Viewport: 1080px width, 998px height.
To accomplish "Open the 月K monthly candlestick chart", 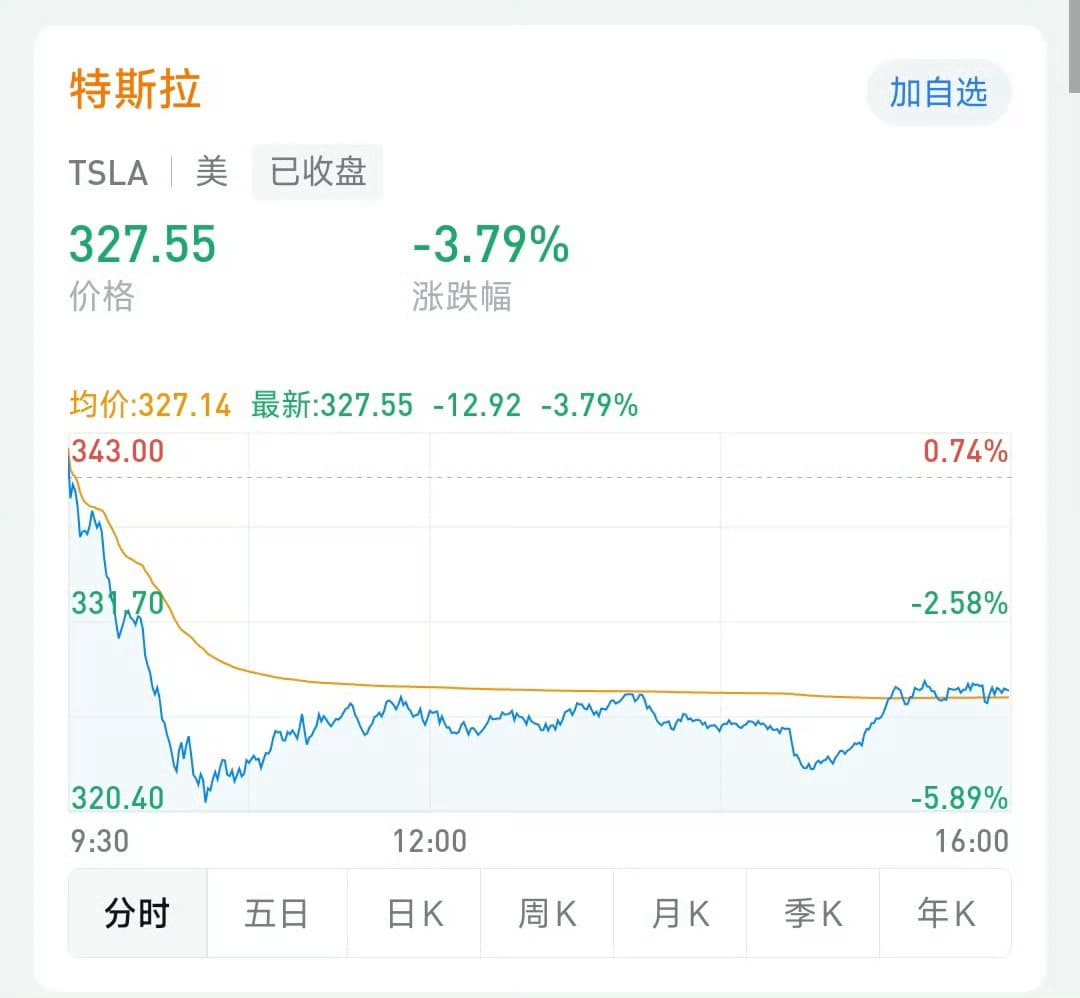I will [680, 913].
